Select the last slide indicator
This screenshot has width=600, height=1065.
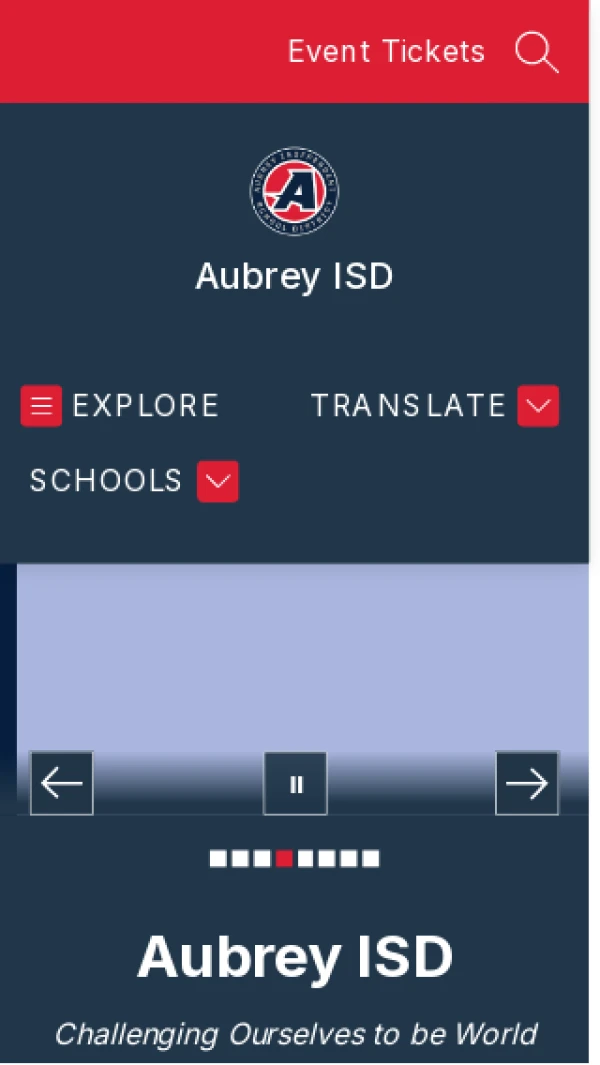click(x=371, y=858)
